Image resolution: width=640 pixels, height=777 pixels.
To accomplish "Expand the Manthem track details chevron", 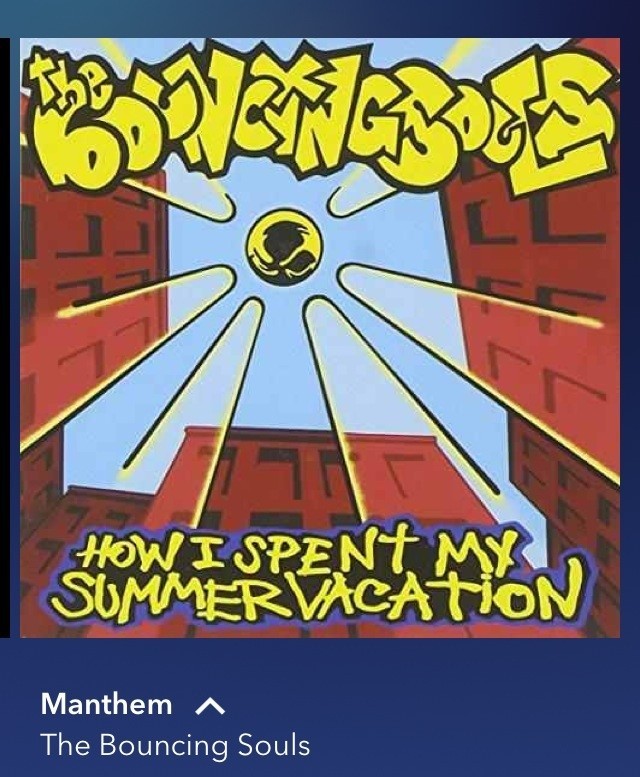I will point(210,706).
